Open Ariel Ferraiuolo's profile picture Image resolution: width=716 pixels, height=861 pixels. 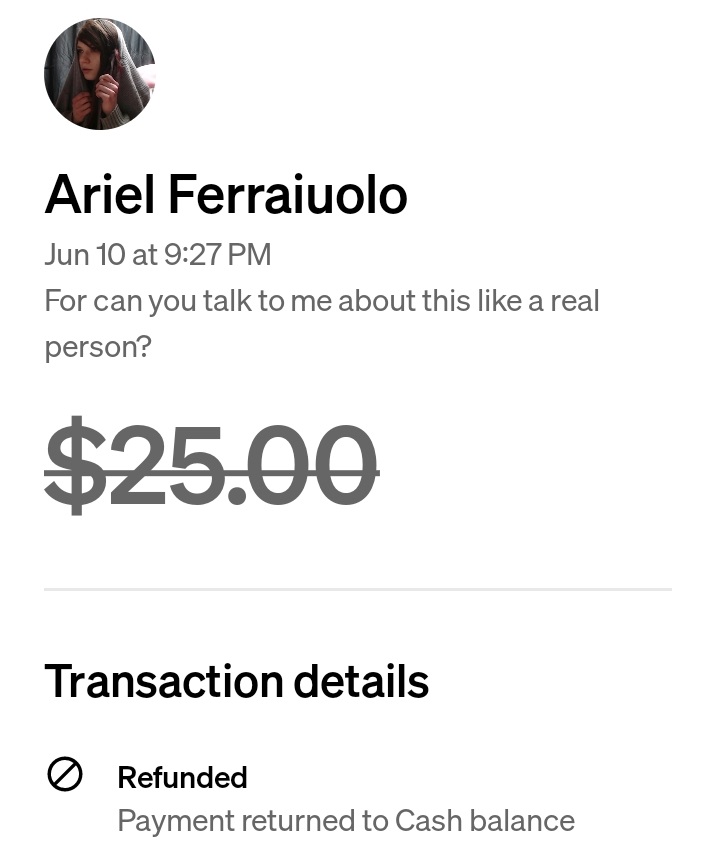point(99,74)
